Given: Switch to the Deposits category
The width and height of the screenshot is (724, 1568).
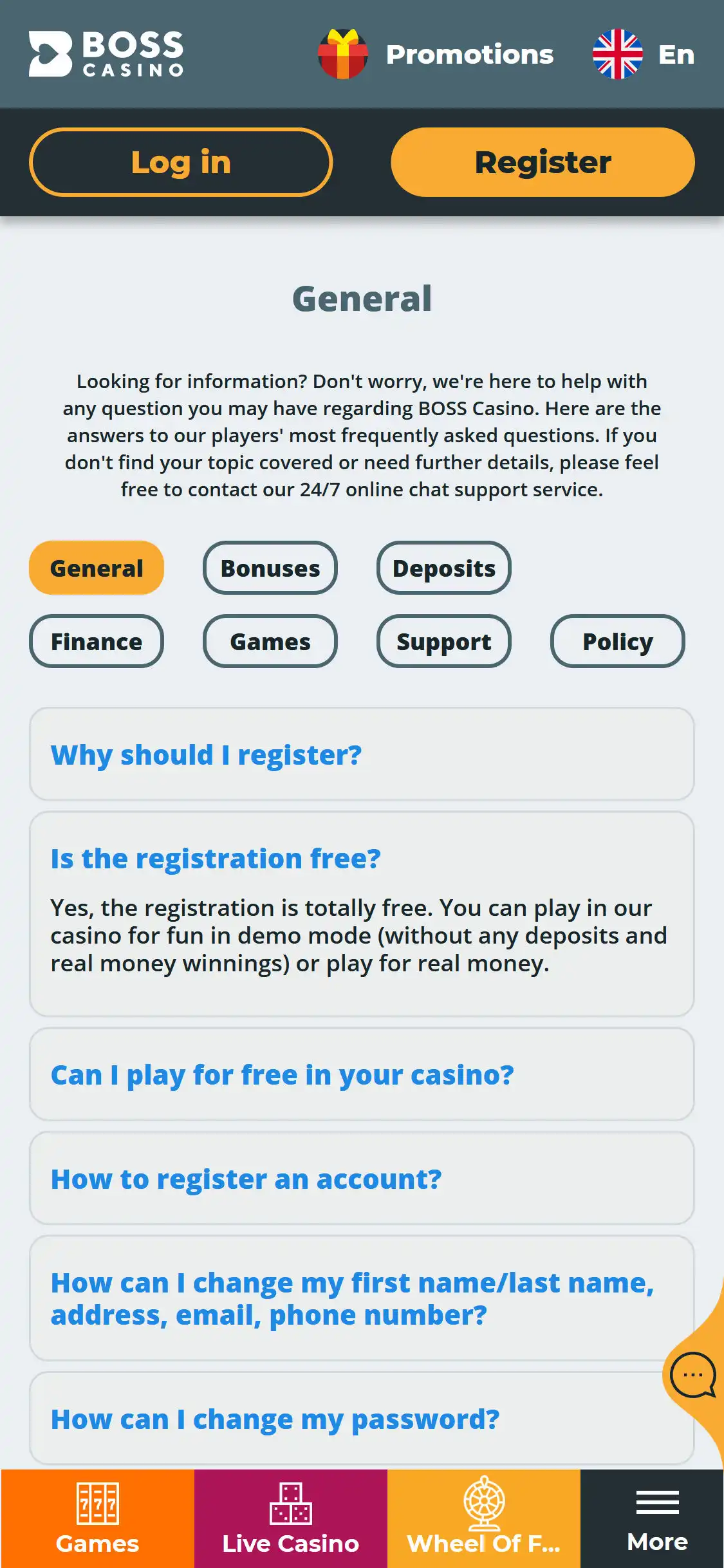Looking at the screenshot, I should coord(444,568).
